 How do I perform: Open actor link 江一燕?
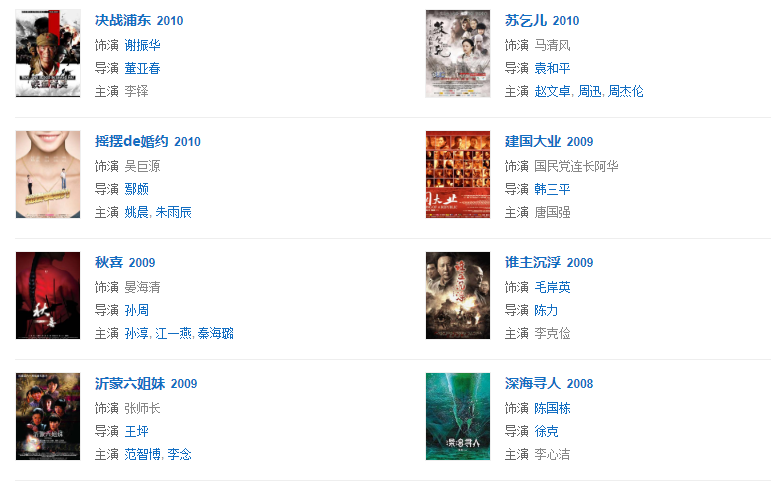point(171,333)
